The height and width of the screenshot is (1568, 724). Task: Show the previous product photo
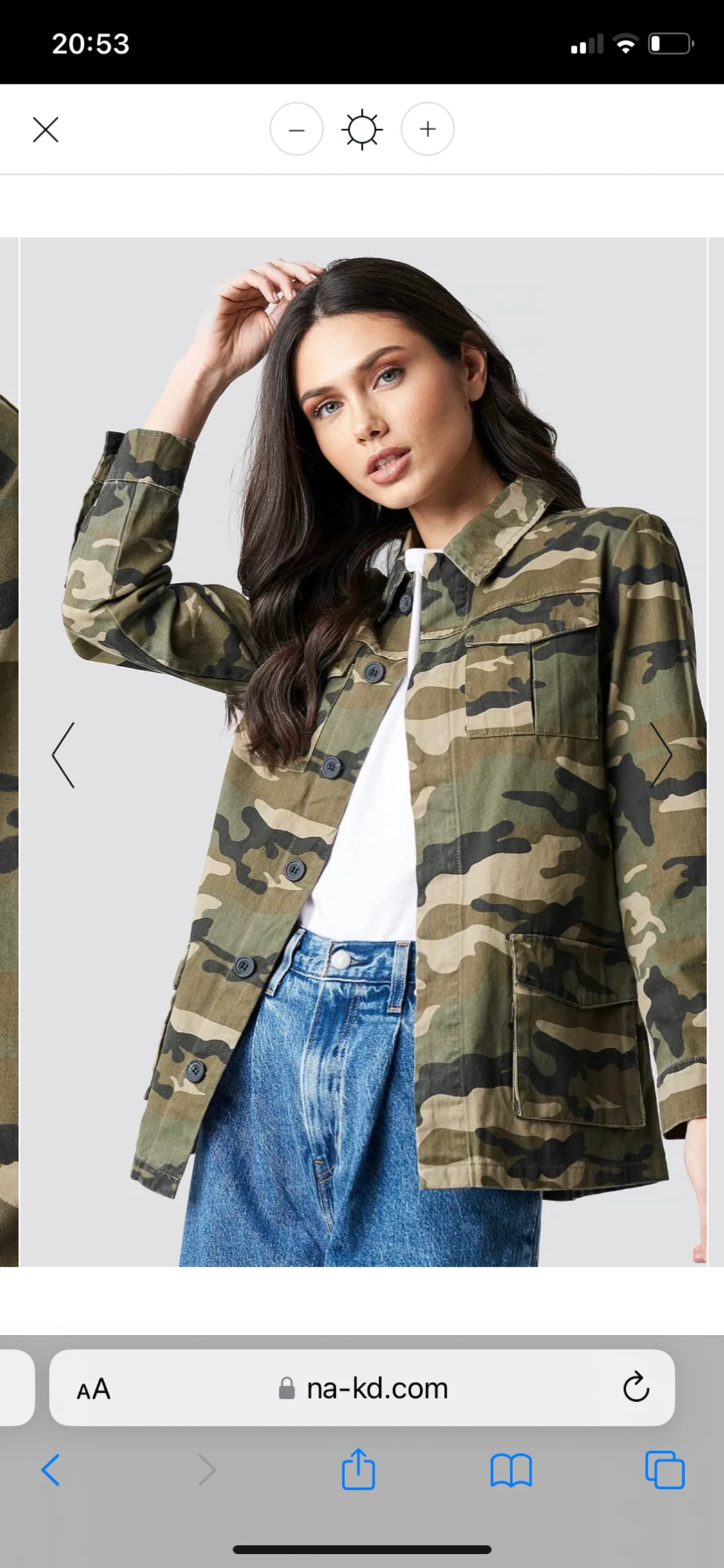click(x=64, y=755)
